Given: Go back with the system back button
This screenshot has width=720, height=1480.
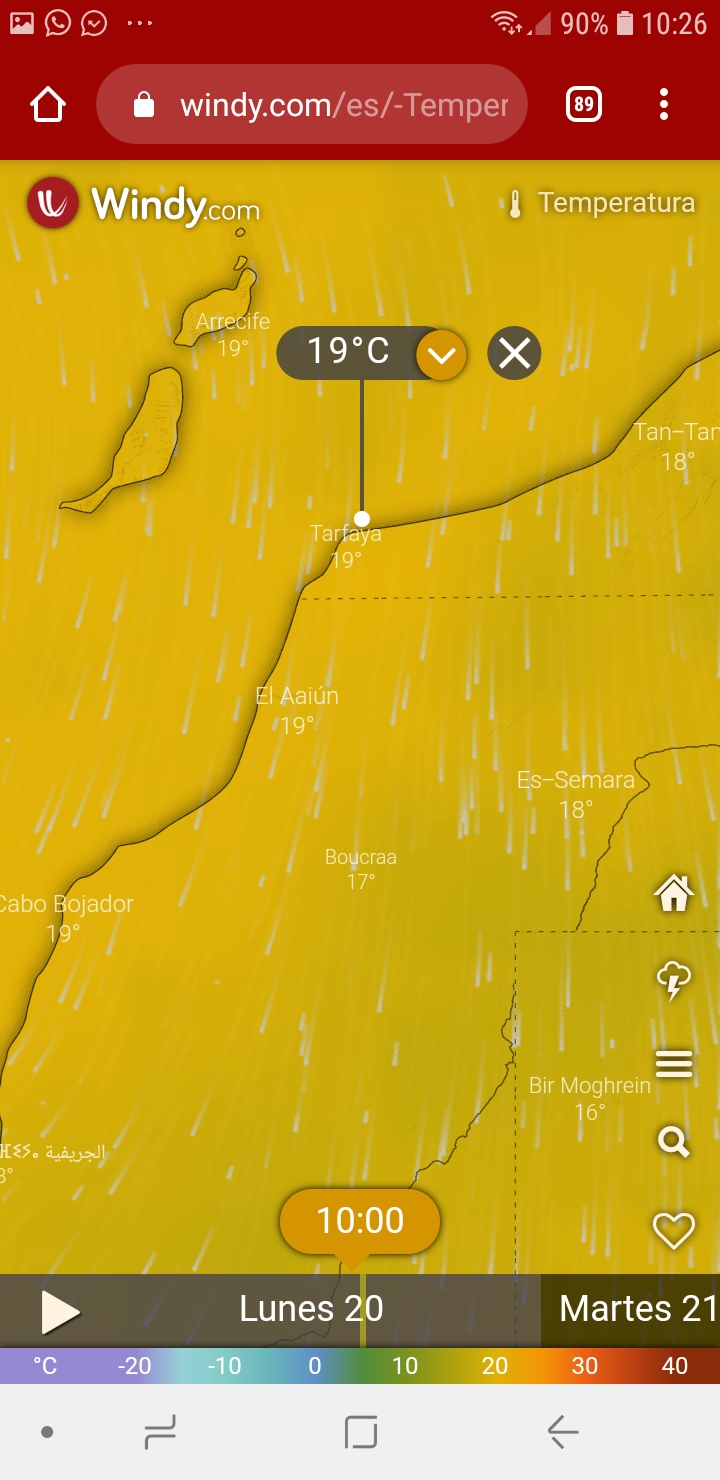Looking at the screenshot, I should pos(563,1433).
